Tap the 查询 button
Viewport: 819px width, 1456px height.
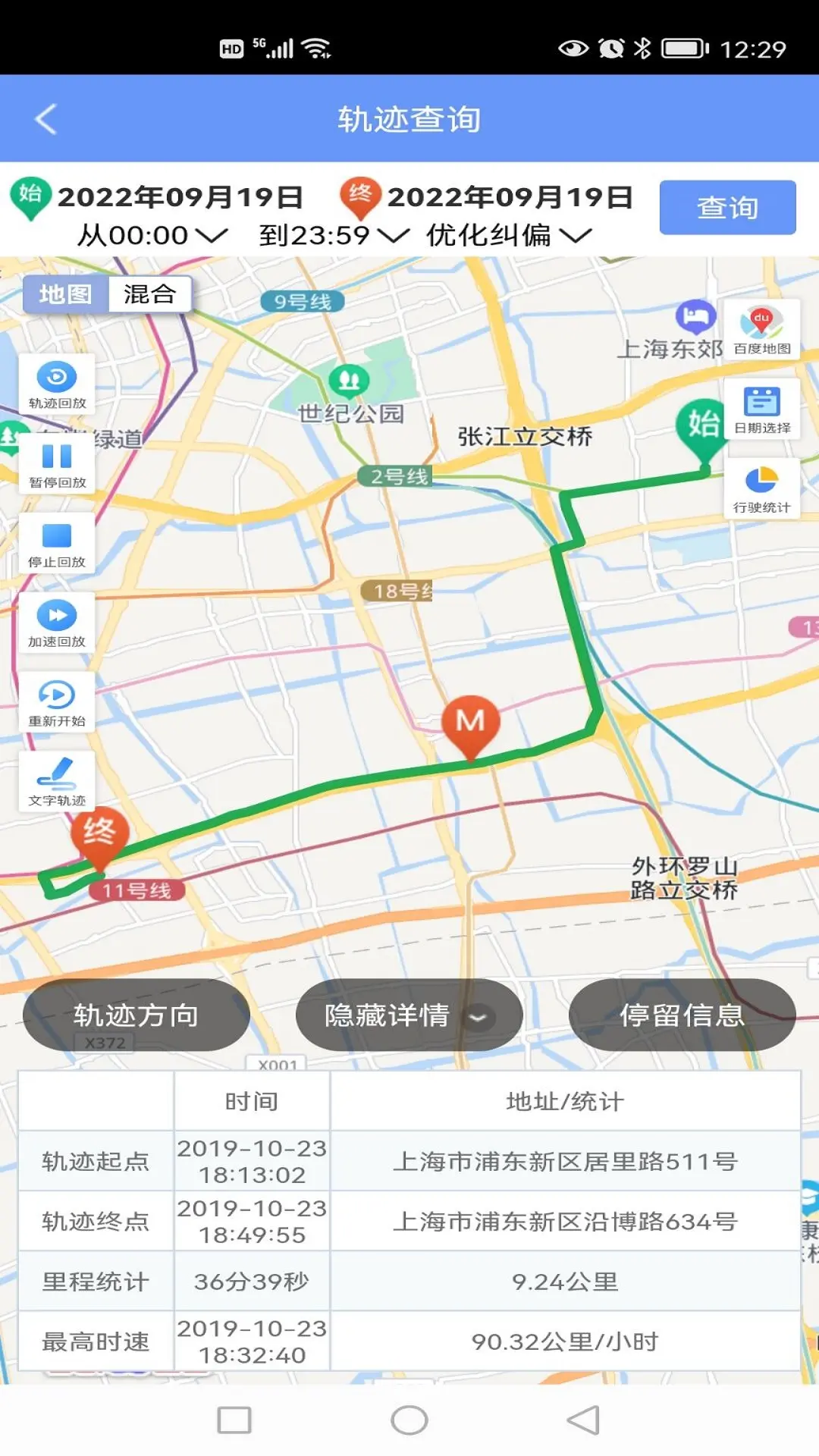click(x=727, y=207)
